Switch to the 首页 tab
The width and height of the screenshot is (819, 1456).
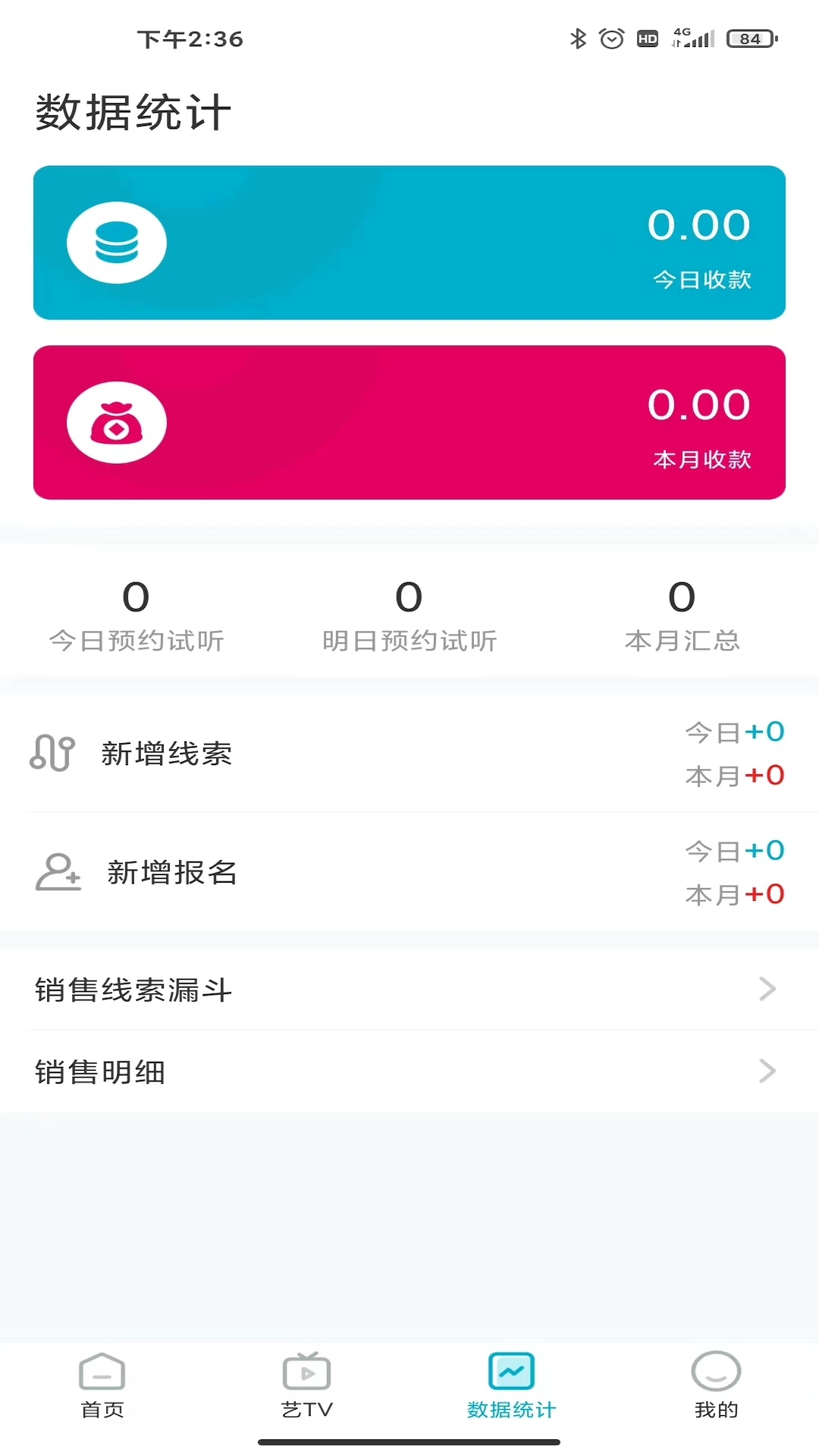102,1385
